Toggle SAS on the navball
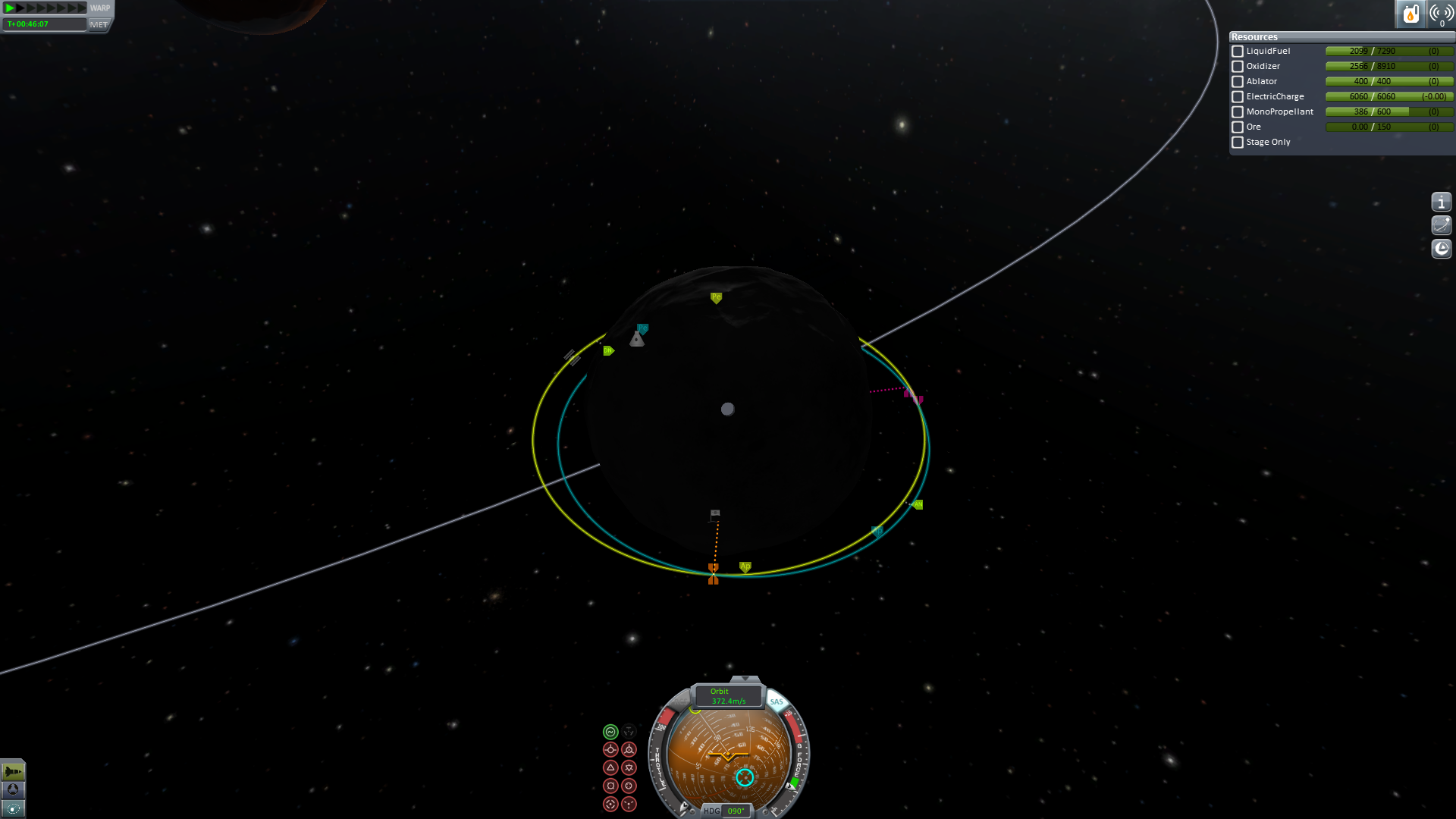 [x=777, y=701]
